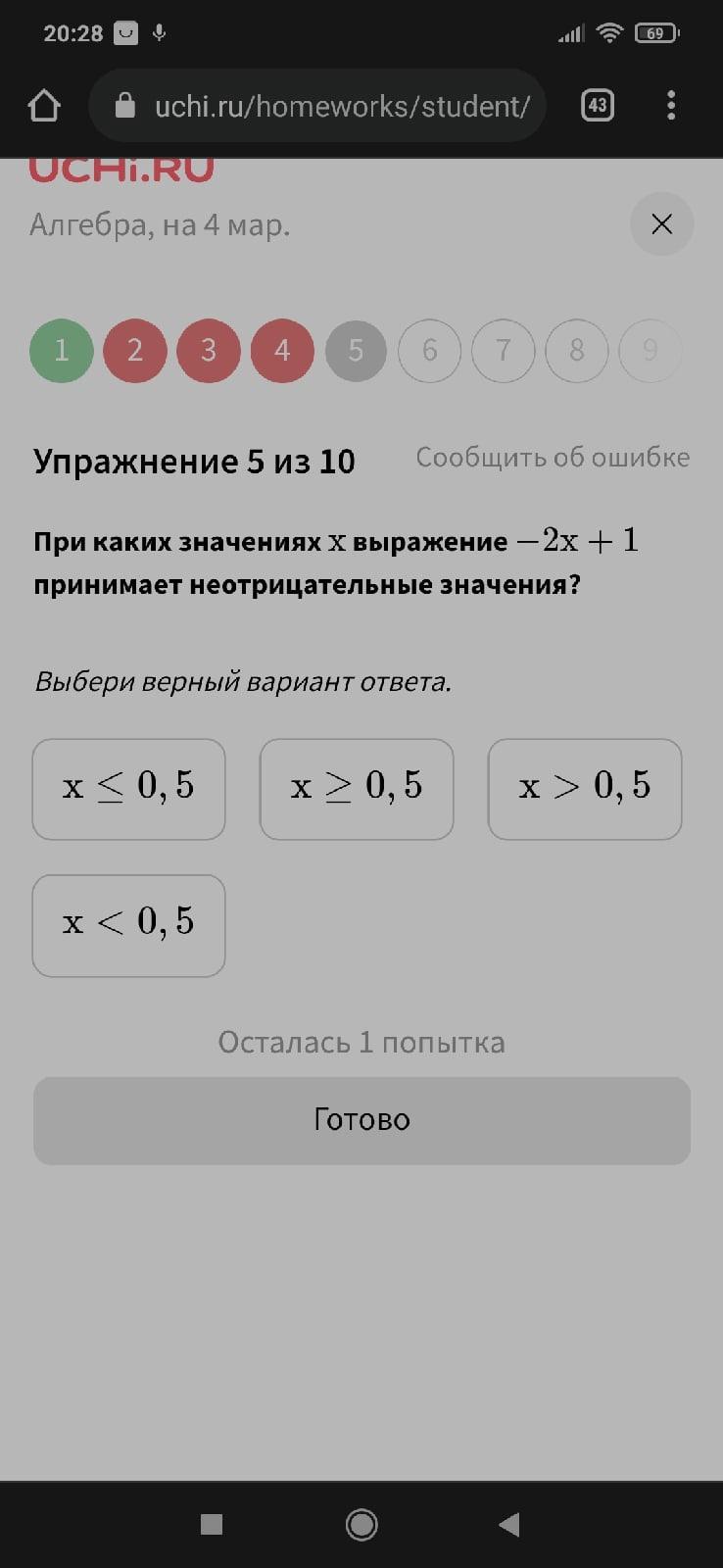Viewport: 723px width, 1568px height.
Task: Submit answer with the Готово button
Action: (361, 1120)
